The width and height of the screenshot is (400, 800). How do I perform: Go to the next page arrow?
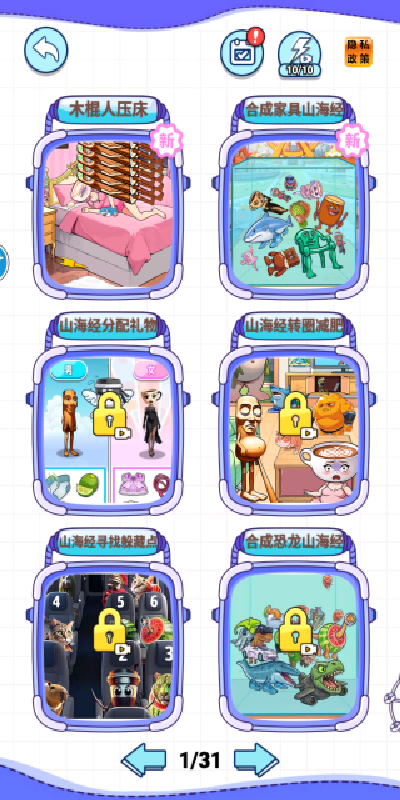(257, 760)
